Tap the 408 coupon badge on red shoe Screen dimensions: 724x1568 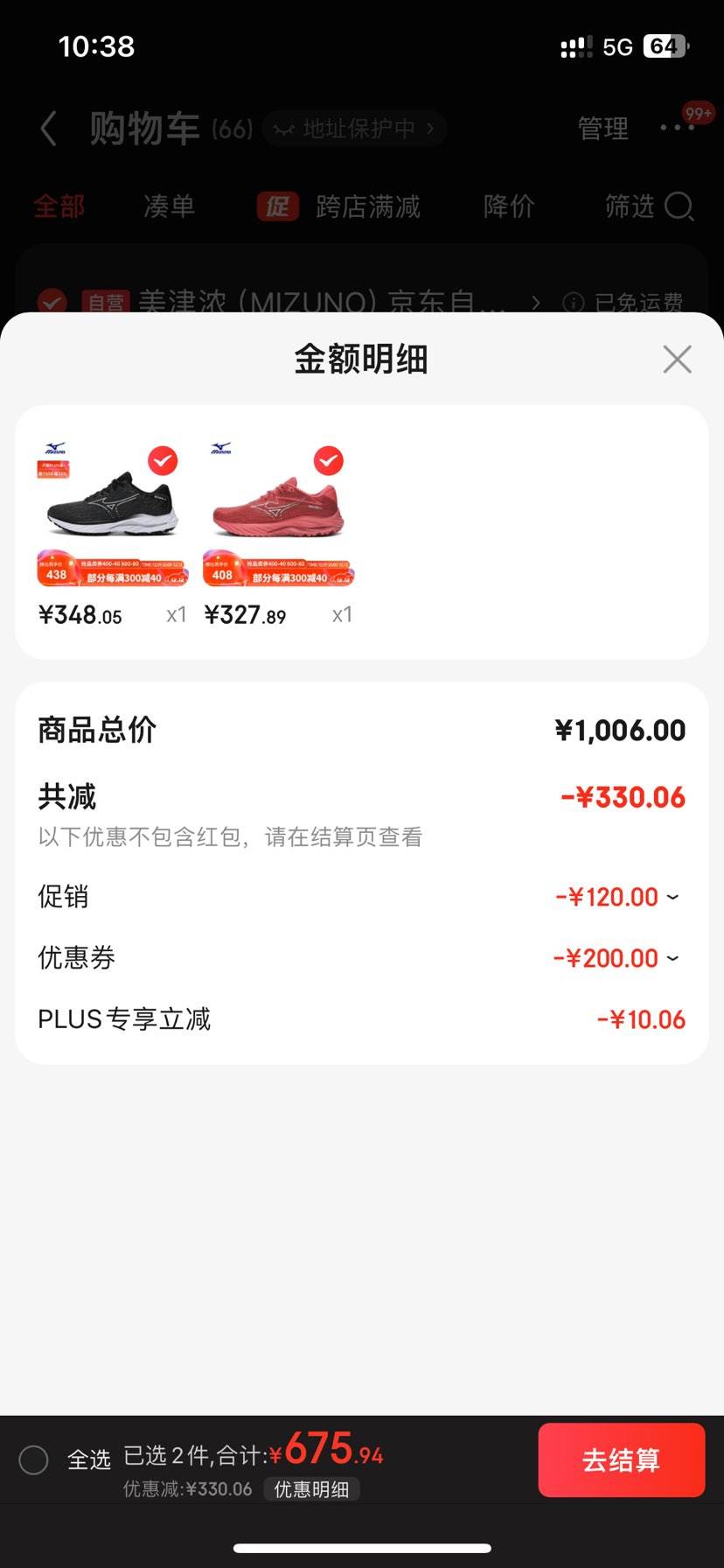221,574
